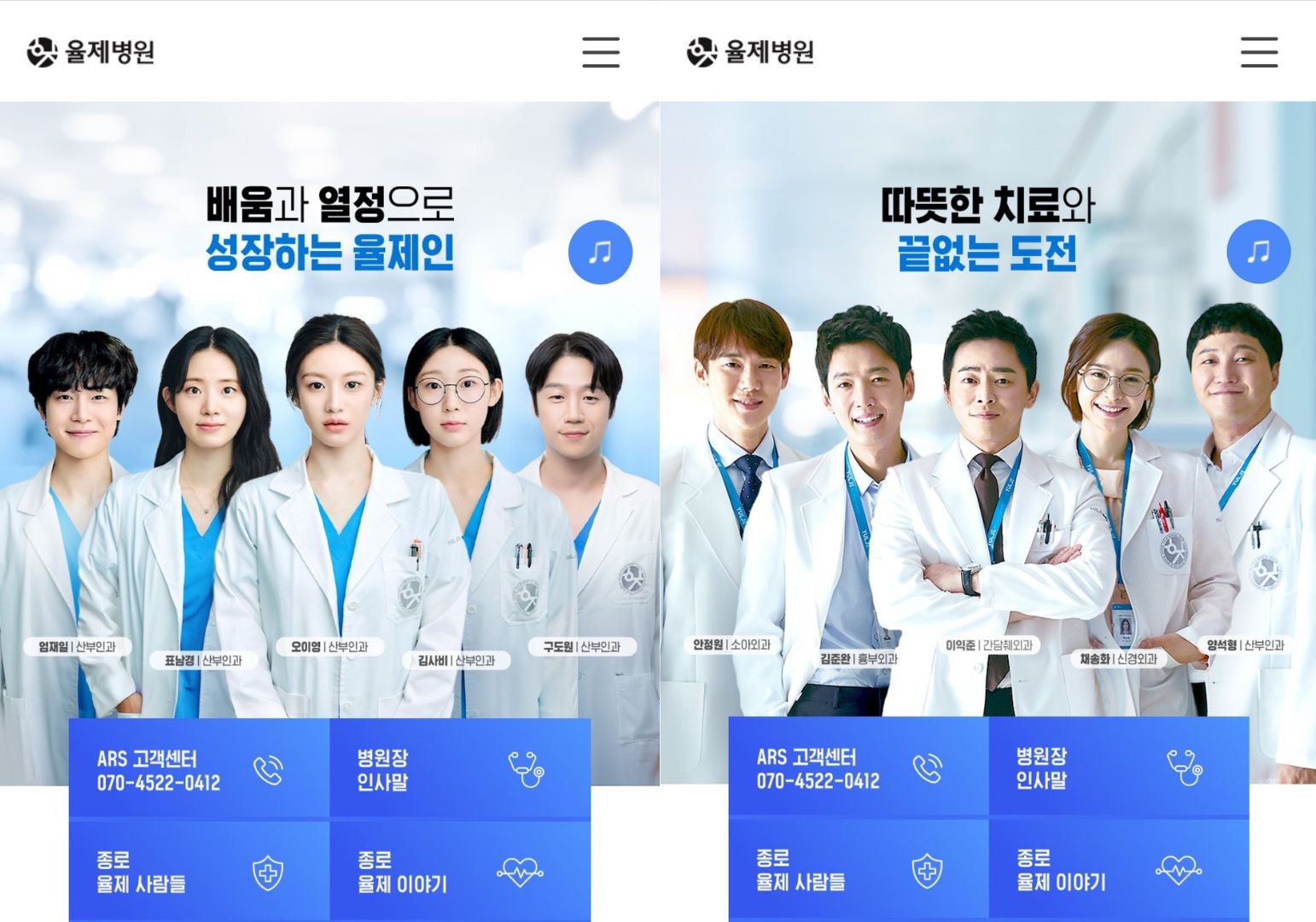Toggle music button beside 성장하는 율제인 banner

(600, 253)
